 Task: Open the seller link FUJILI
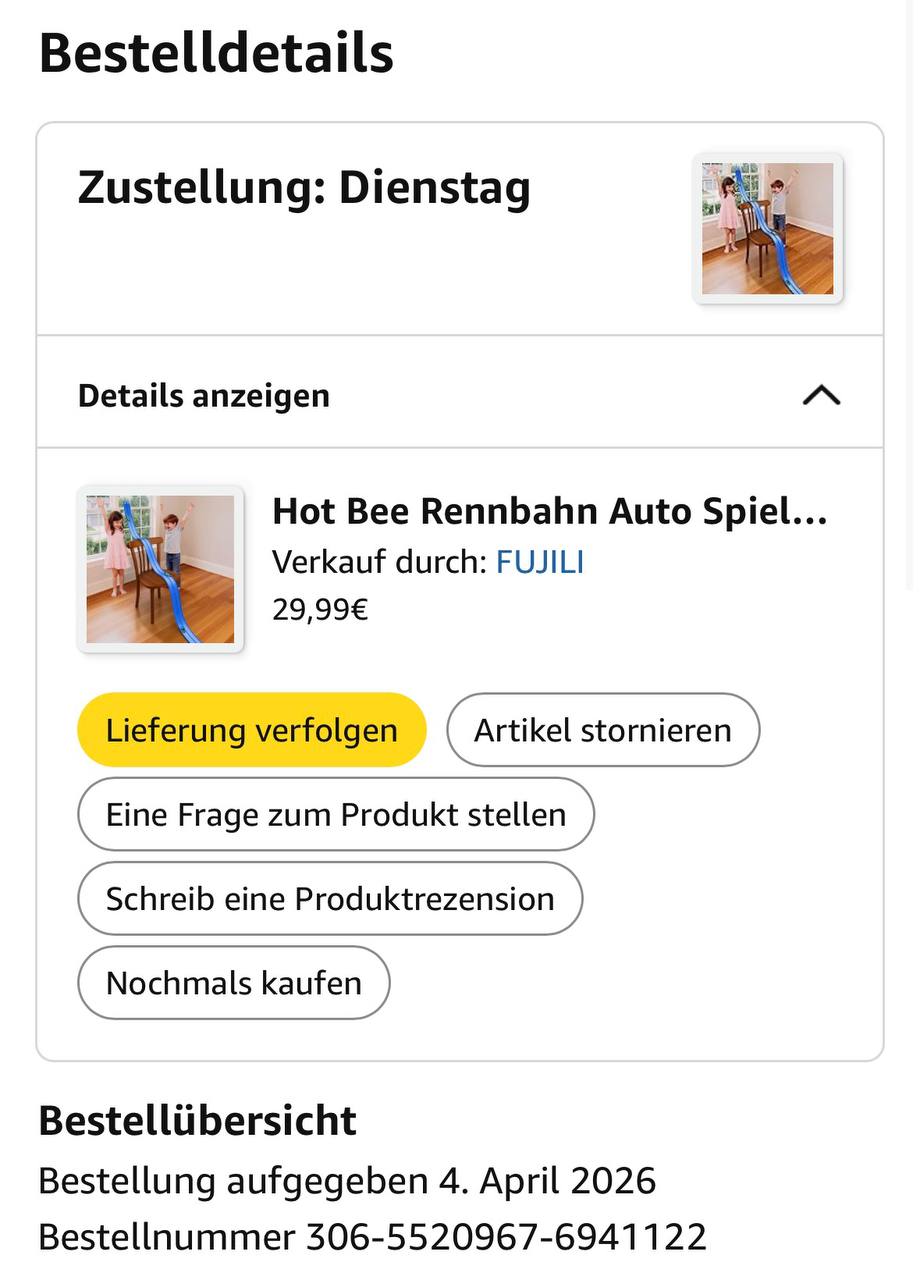540,562
